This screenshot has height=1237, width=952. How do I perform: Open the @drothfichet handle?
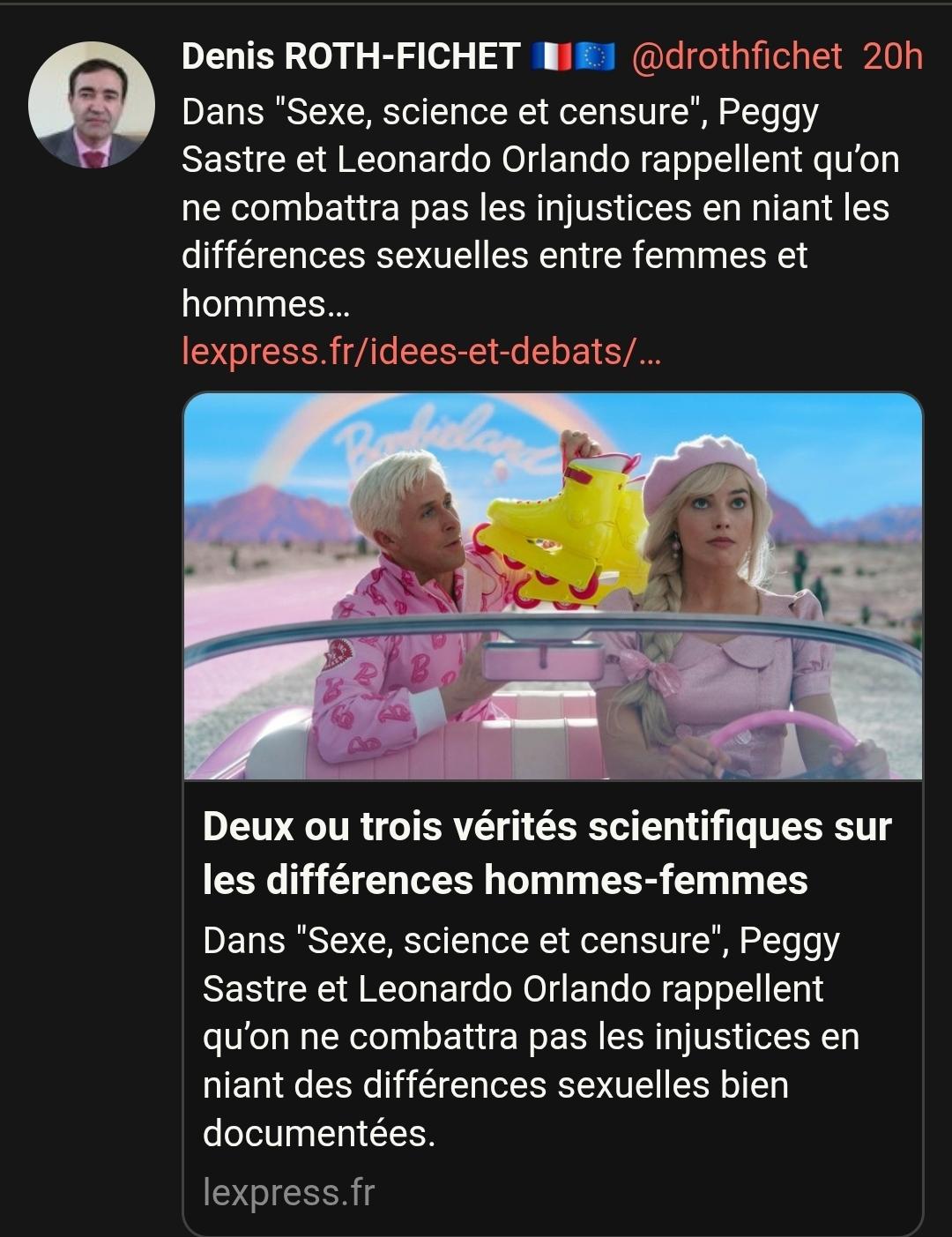737,56
